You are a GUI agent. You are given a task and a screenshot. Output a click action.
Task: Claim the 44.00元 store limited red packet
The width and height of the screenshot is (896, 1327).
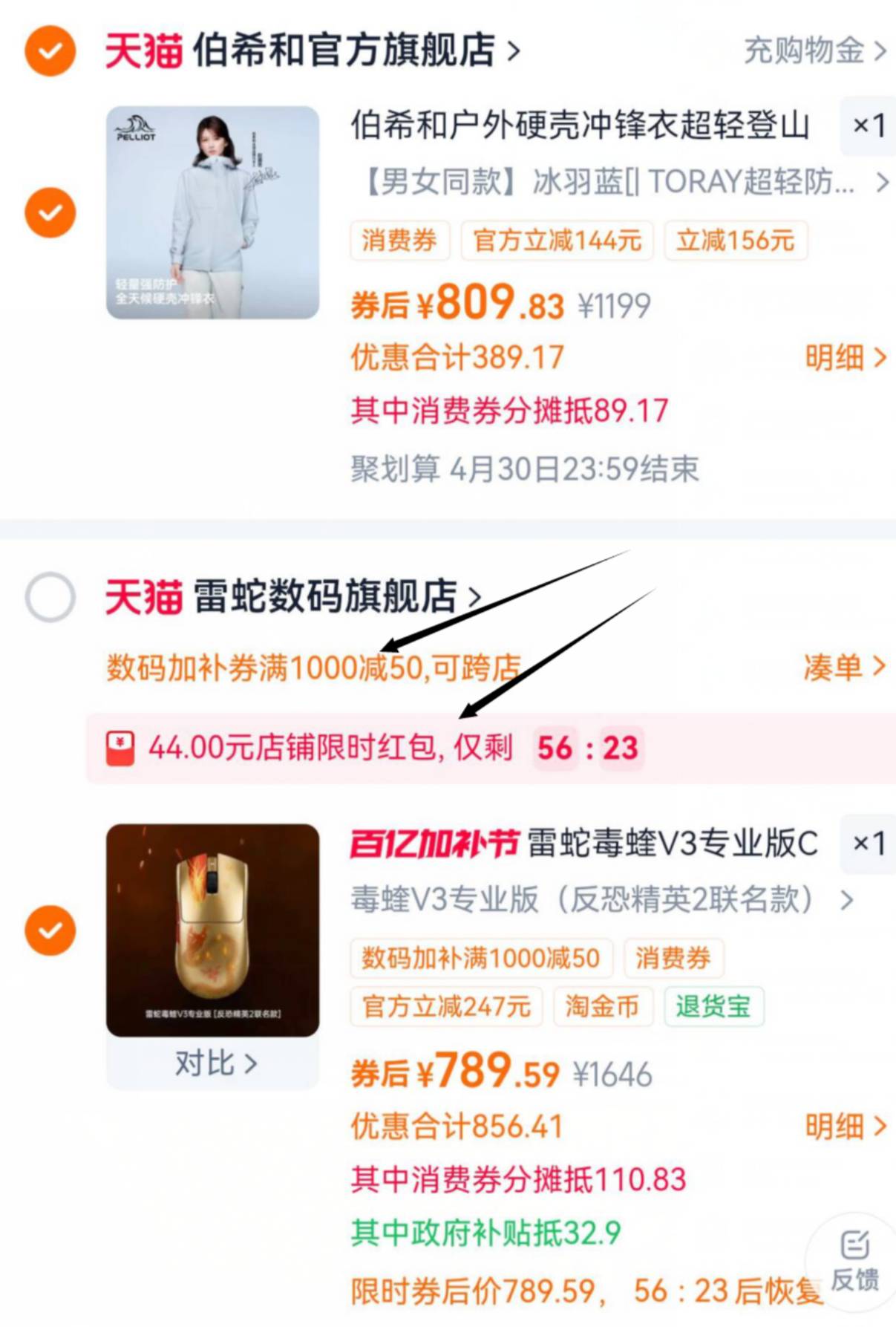[x=330, y=748]
